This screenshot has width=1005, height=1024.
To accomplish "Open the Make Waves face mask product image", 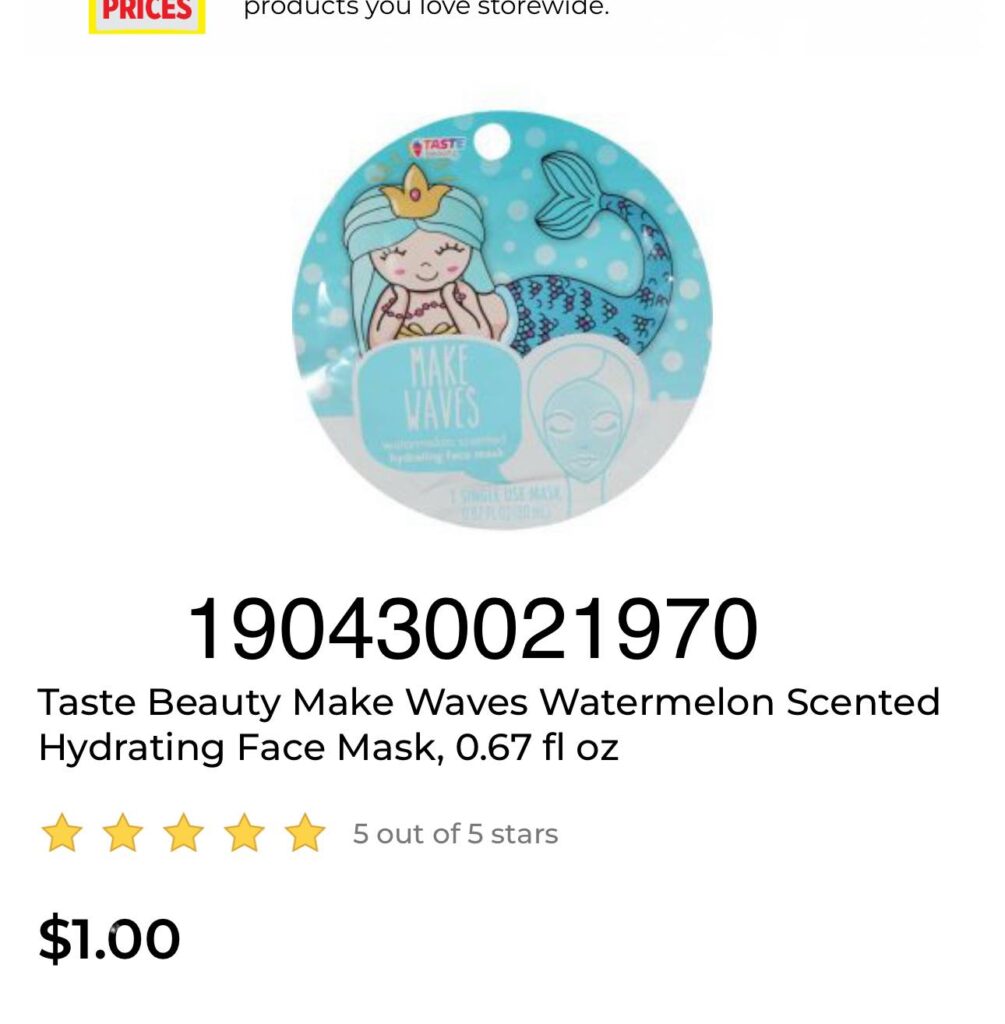I will tap(502, 320).
